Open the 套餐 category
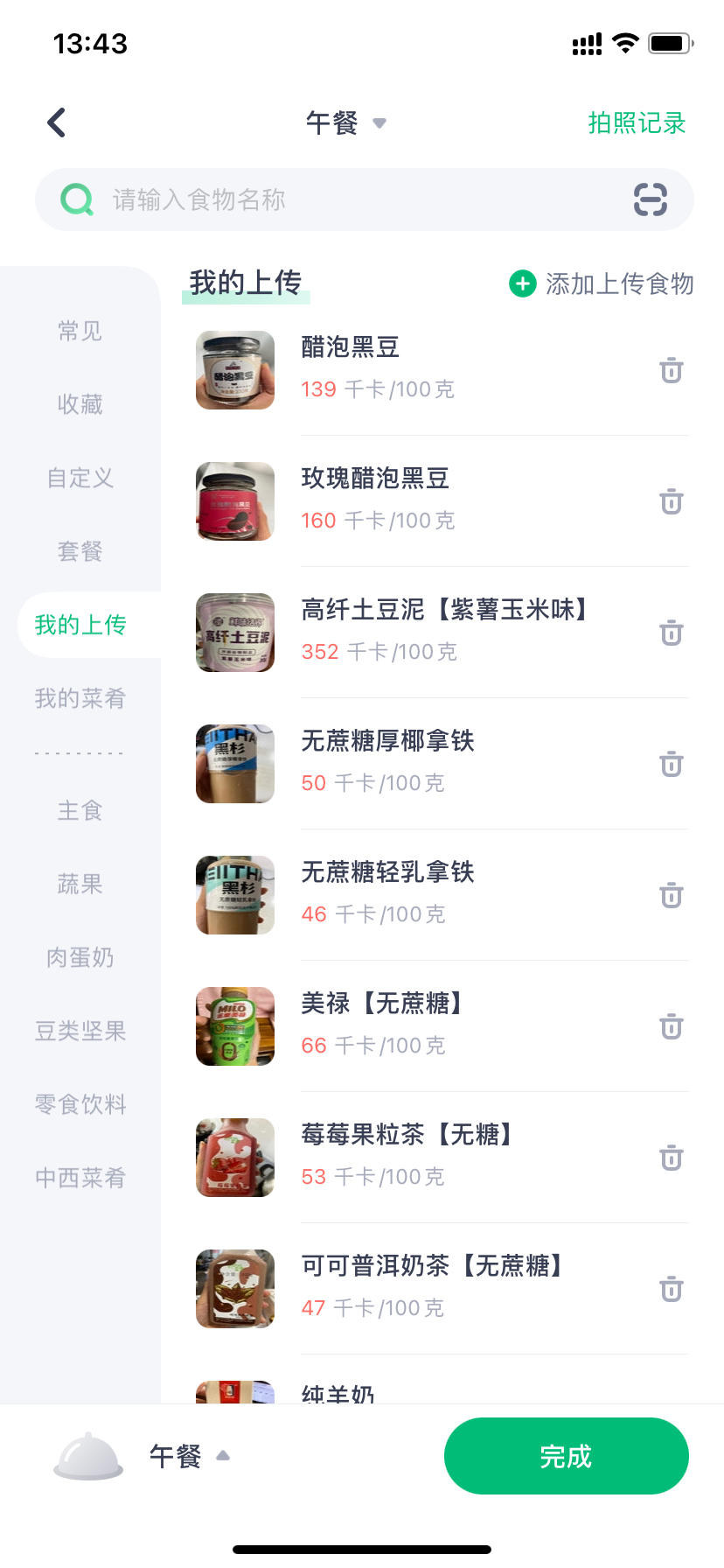724x1568 pixels. (x=80, y=551)
